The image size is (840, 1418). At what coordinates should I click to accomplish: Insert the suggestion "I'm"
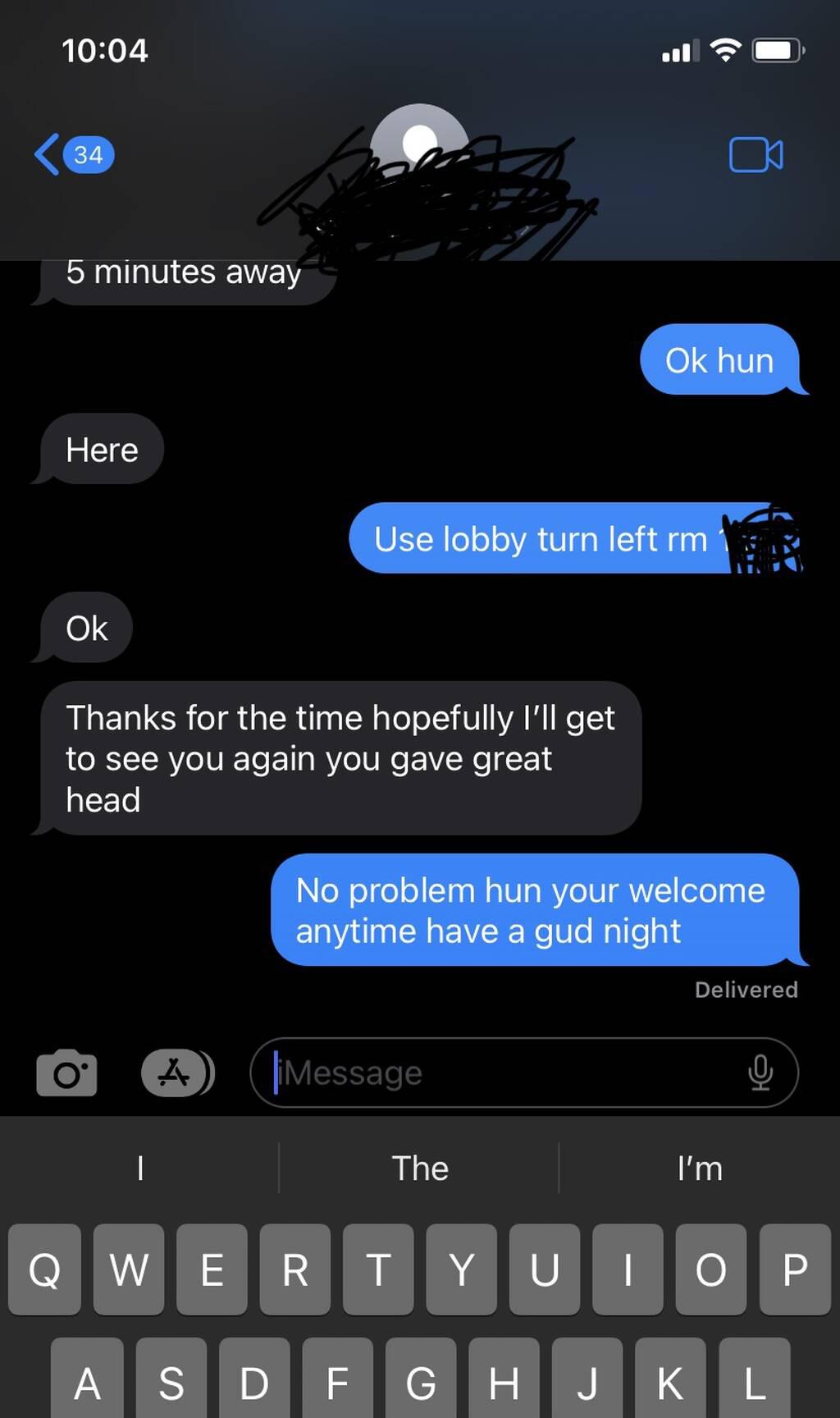coord(700,1168)
